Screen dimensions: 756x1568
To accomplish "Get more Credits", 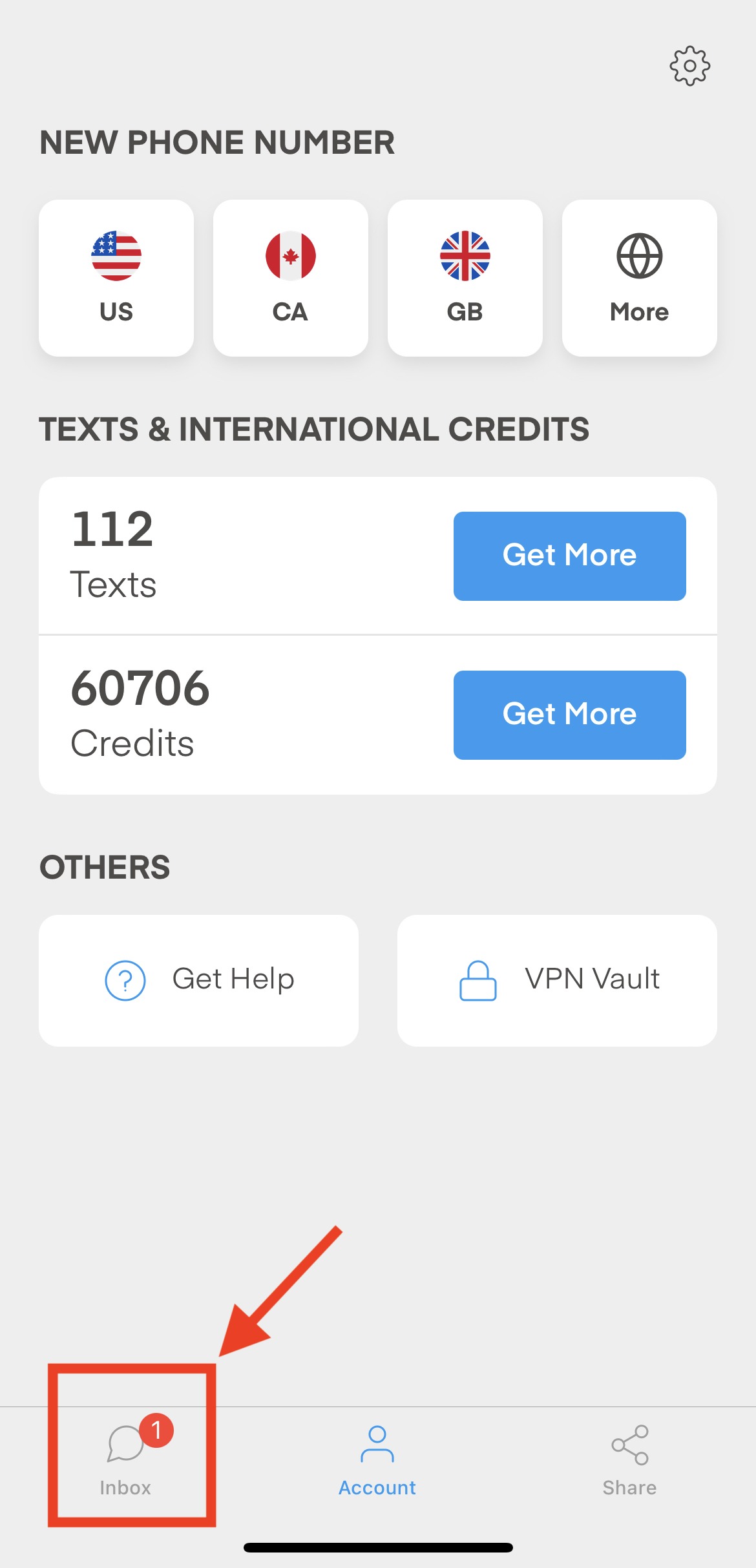I will pyautogui.click(x=569, y=715).
